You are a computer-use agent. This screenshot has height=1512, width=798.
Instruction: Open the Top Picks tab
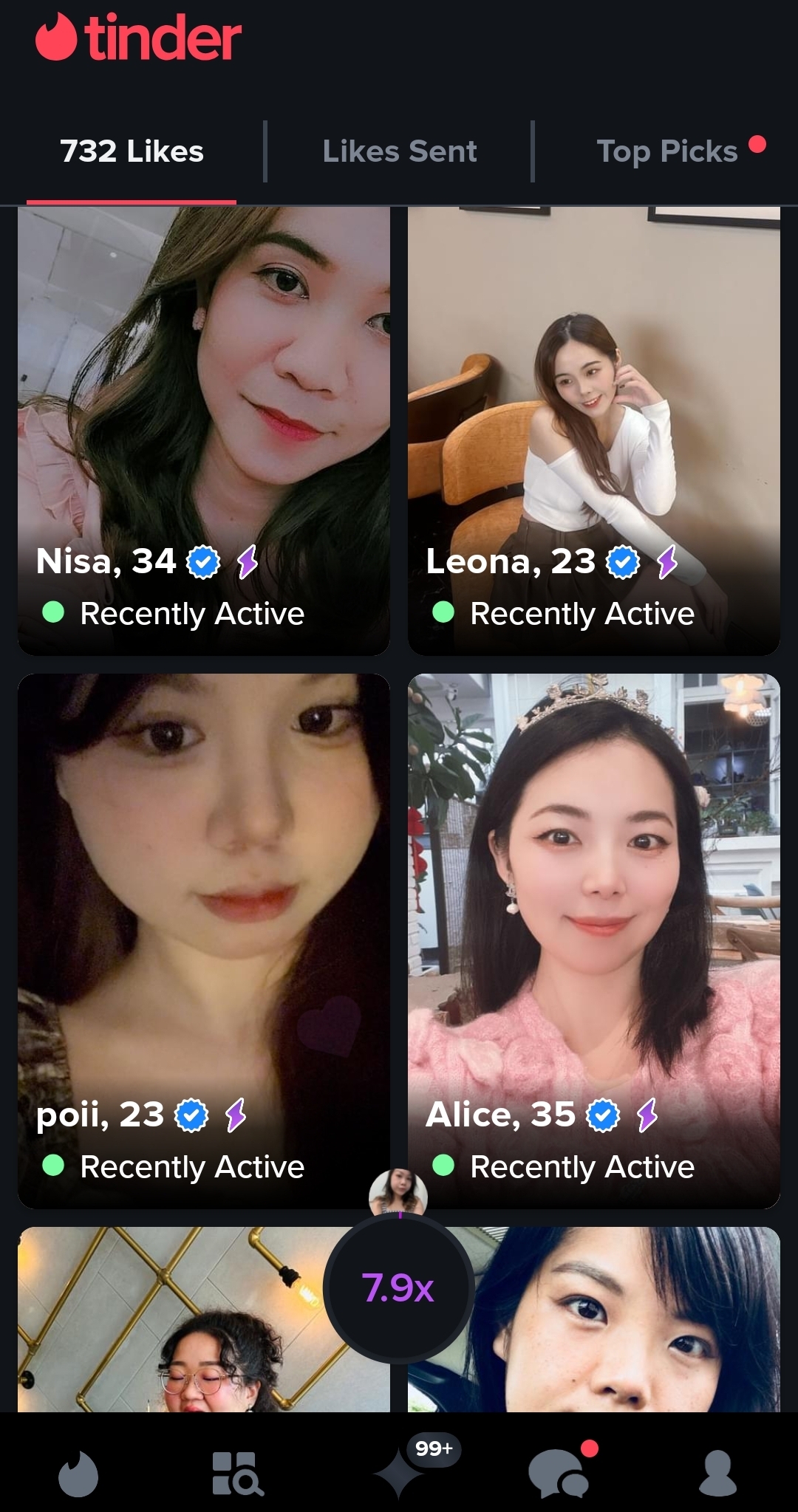pyautogui.click(x=666, y=151)
